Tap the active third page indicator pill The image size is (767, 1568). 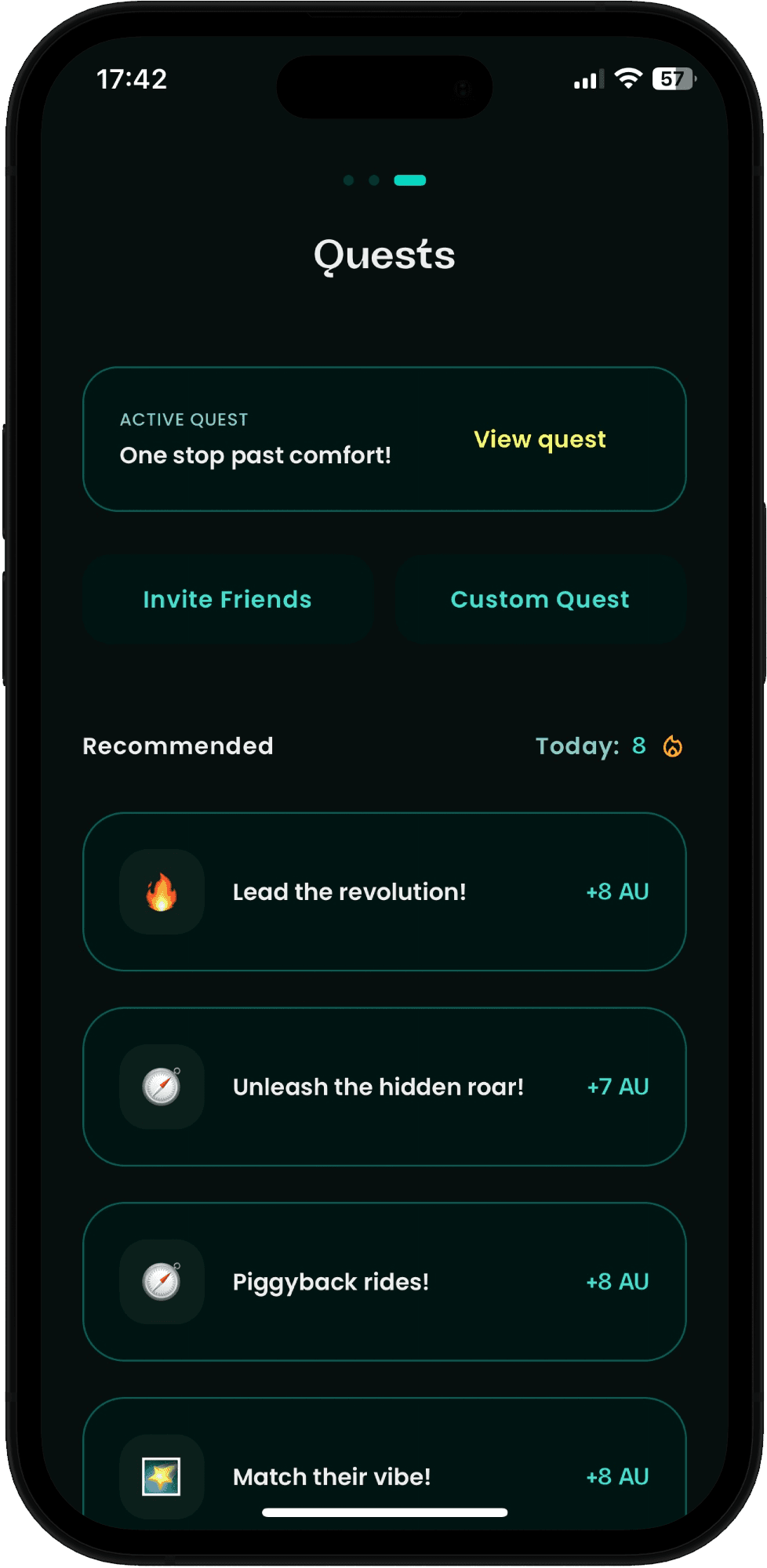(x=411, y=180)
